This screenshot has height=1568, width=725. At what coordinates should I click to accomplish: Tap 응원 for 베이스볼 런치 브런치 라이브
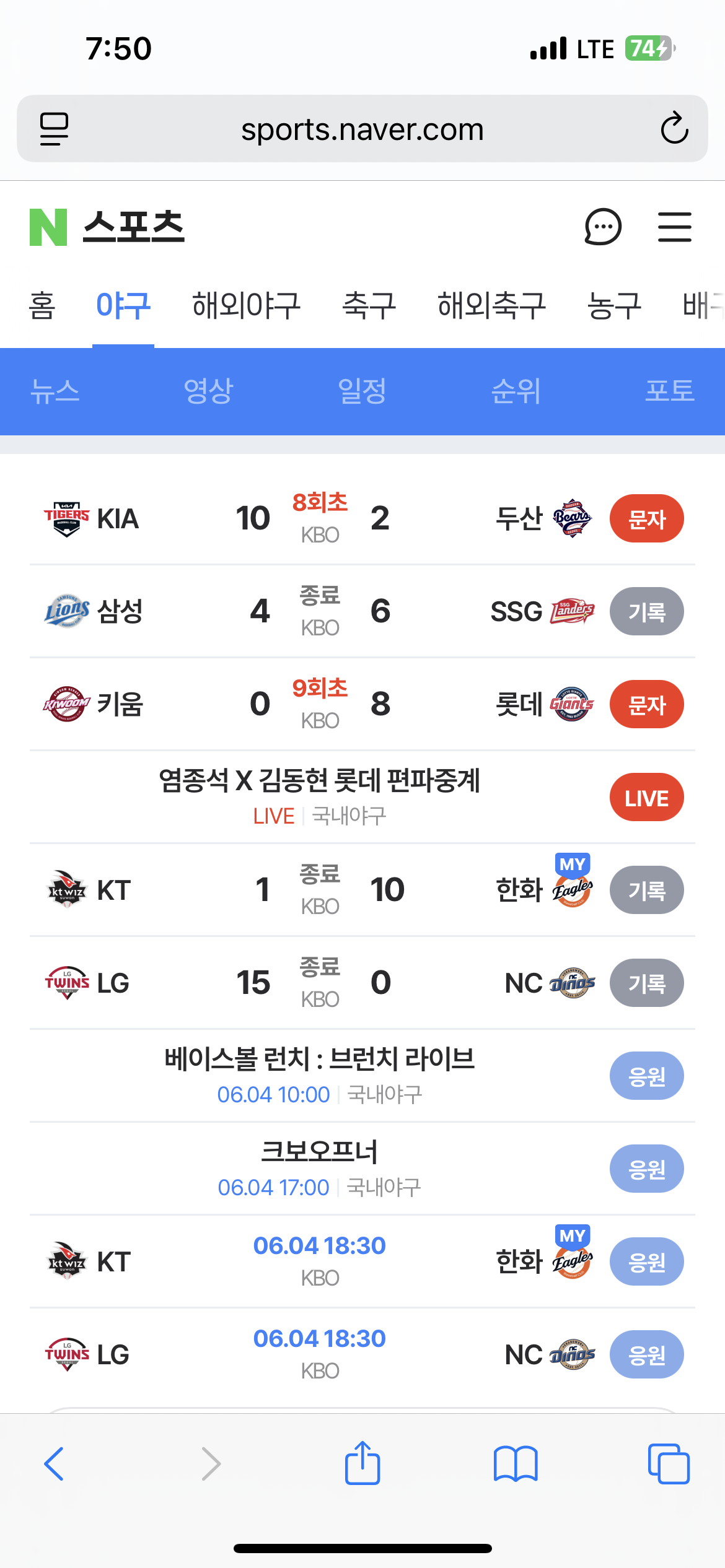tap(647, 1076)
